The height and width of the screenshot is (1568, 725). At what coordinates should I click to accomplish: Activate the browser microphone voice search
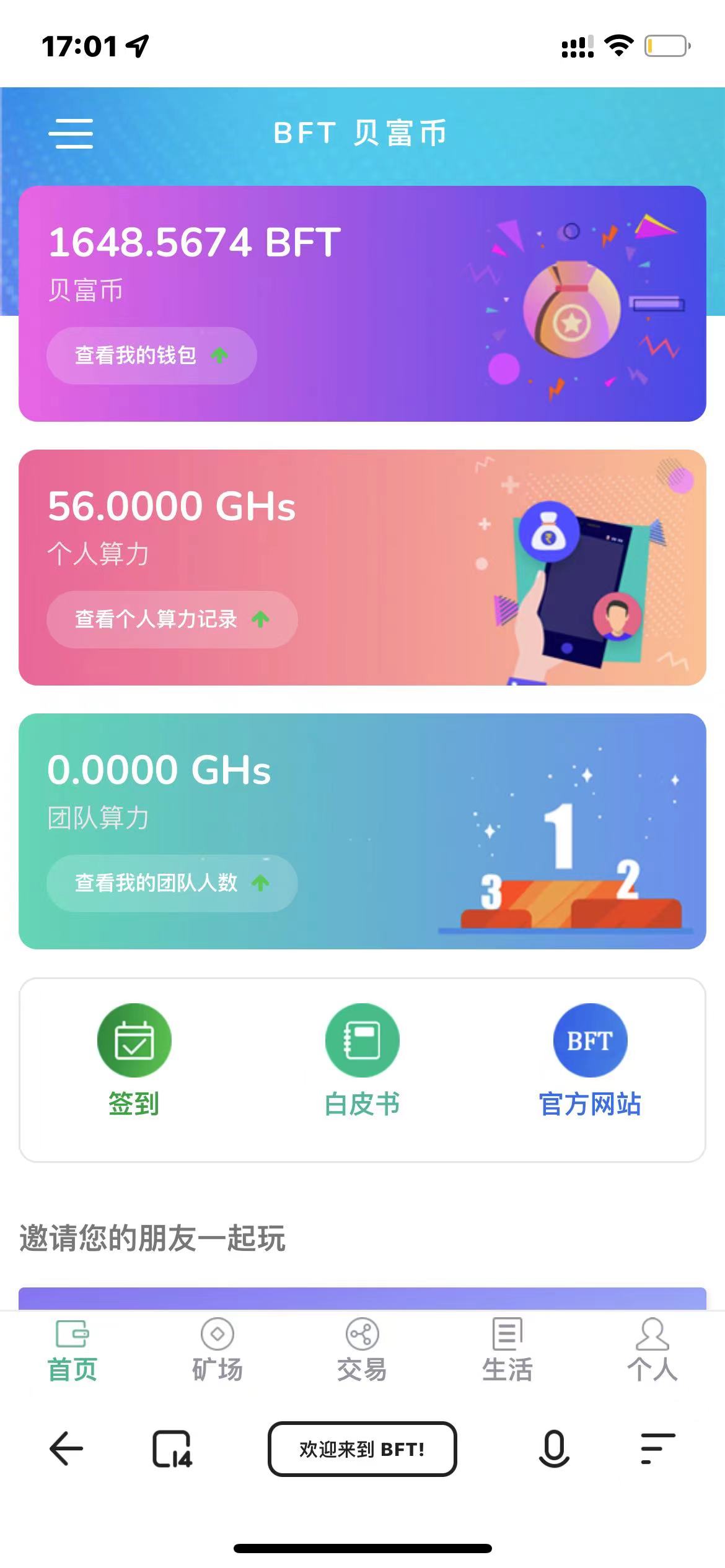coord(554,1449)
